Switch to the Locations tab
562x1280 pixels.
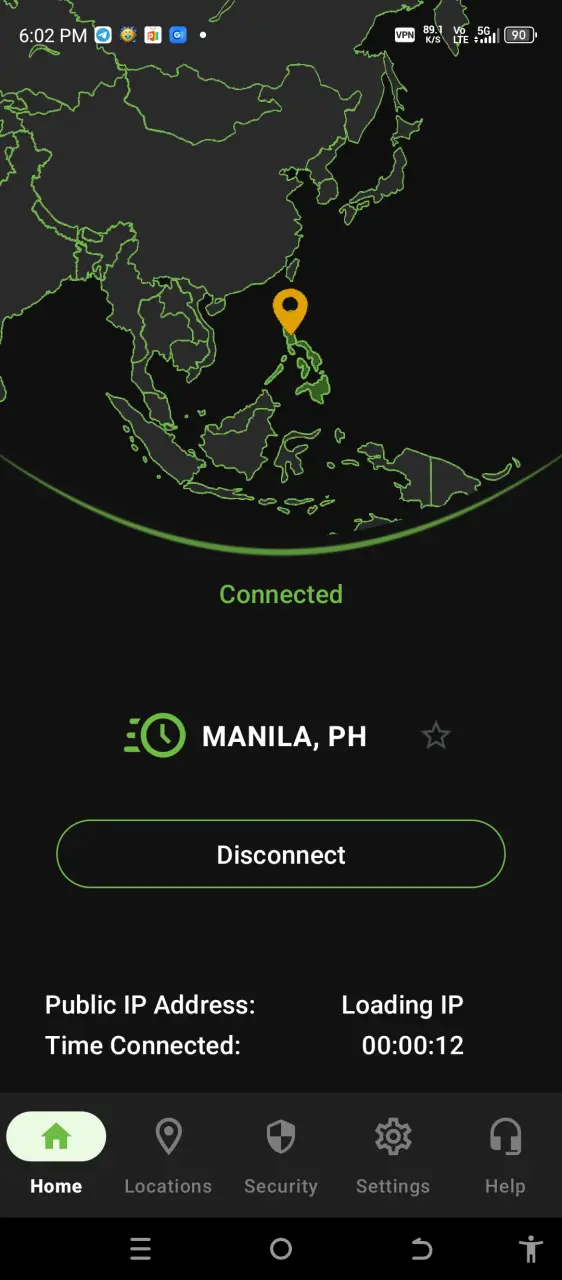point(168,1157)
